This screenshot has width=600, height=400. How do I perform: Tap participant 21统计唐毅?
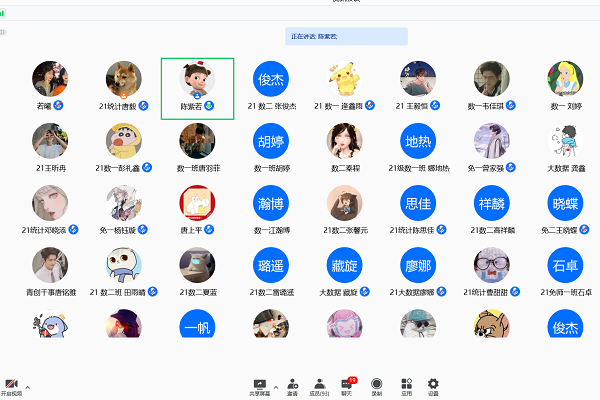[x=124, y=80]
